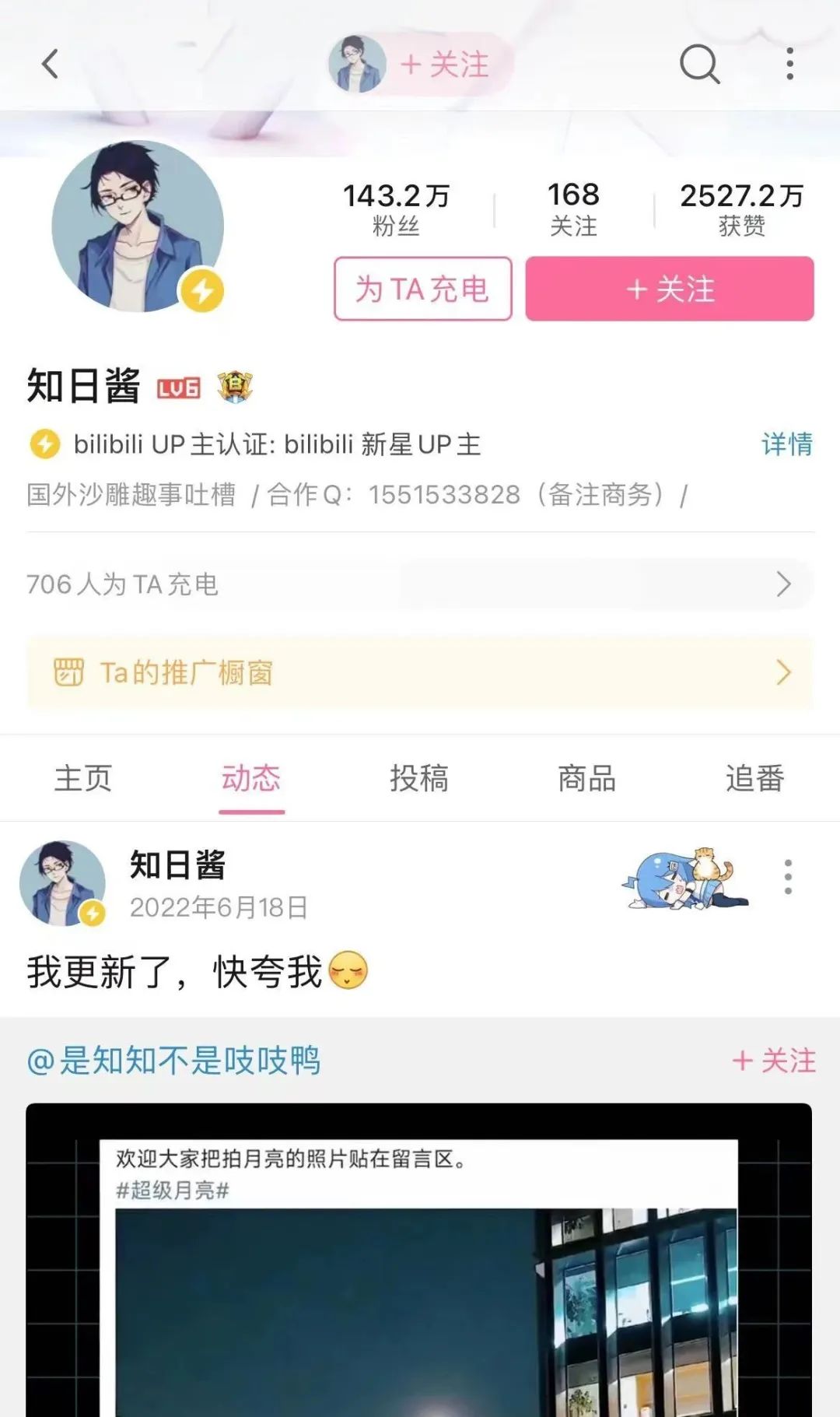
Task: Tap the back arrow to leave profile
Action: point(50,65)
